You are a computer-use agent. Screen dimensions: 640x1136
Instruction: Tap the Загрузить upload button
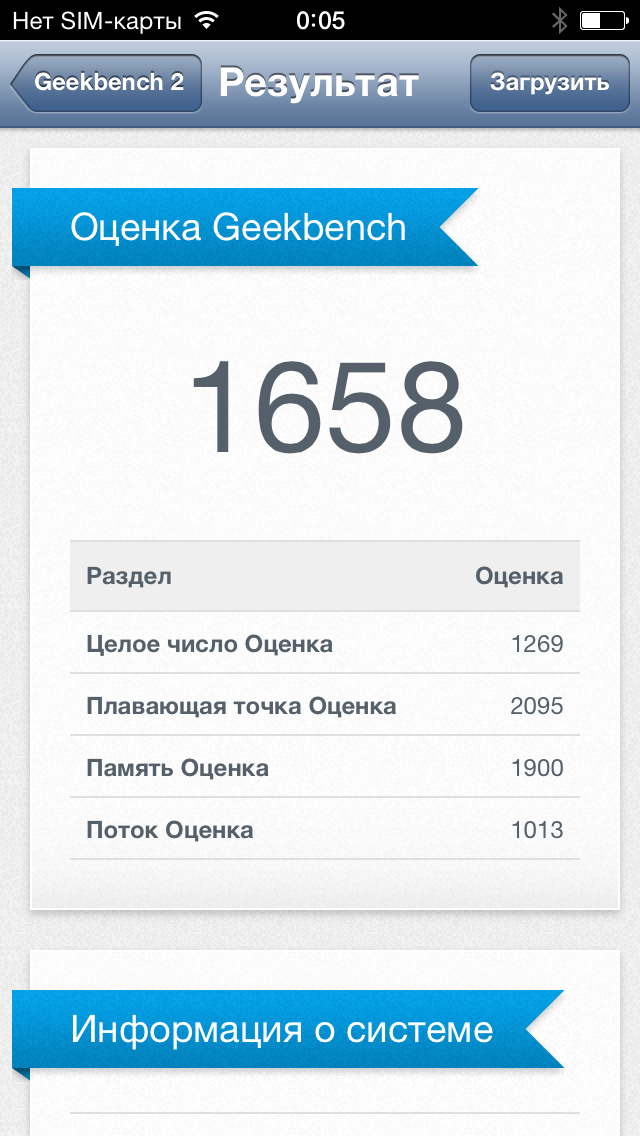coord(549,83)
